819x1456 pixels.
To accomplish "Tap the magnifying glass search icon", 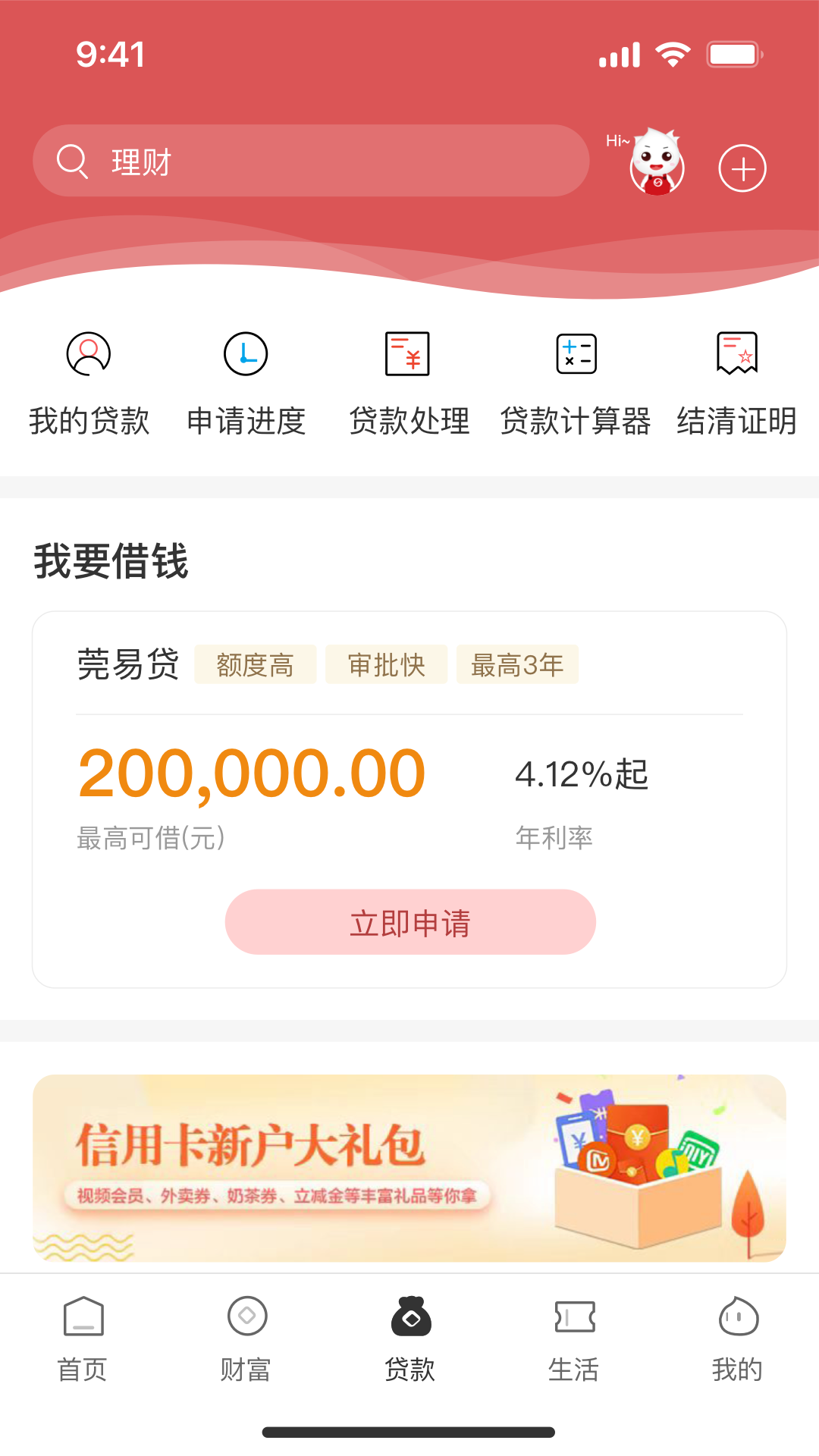I will click(72, 161).
